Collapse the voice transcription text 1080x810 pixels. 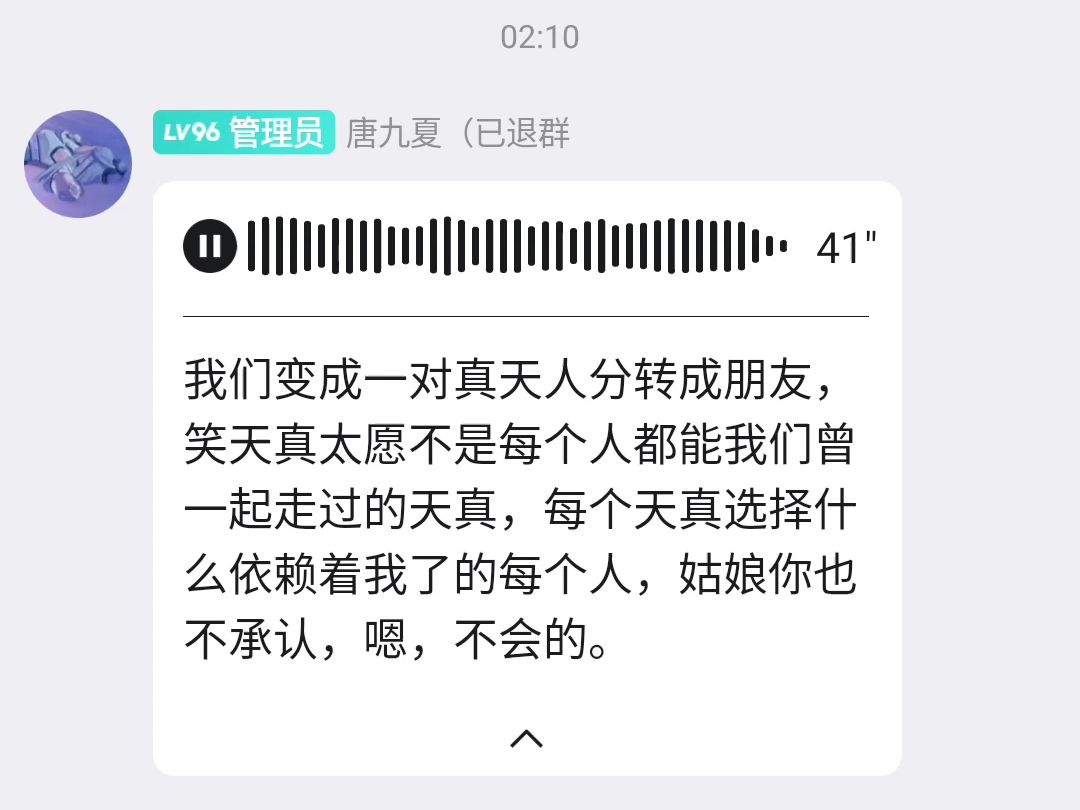[527, 739]
